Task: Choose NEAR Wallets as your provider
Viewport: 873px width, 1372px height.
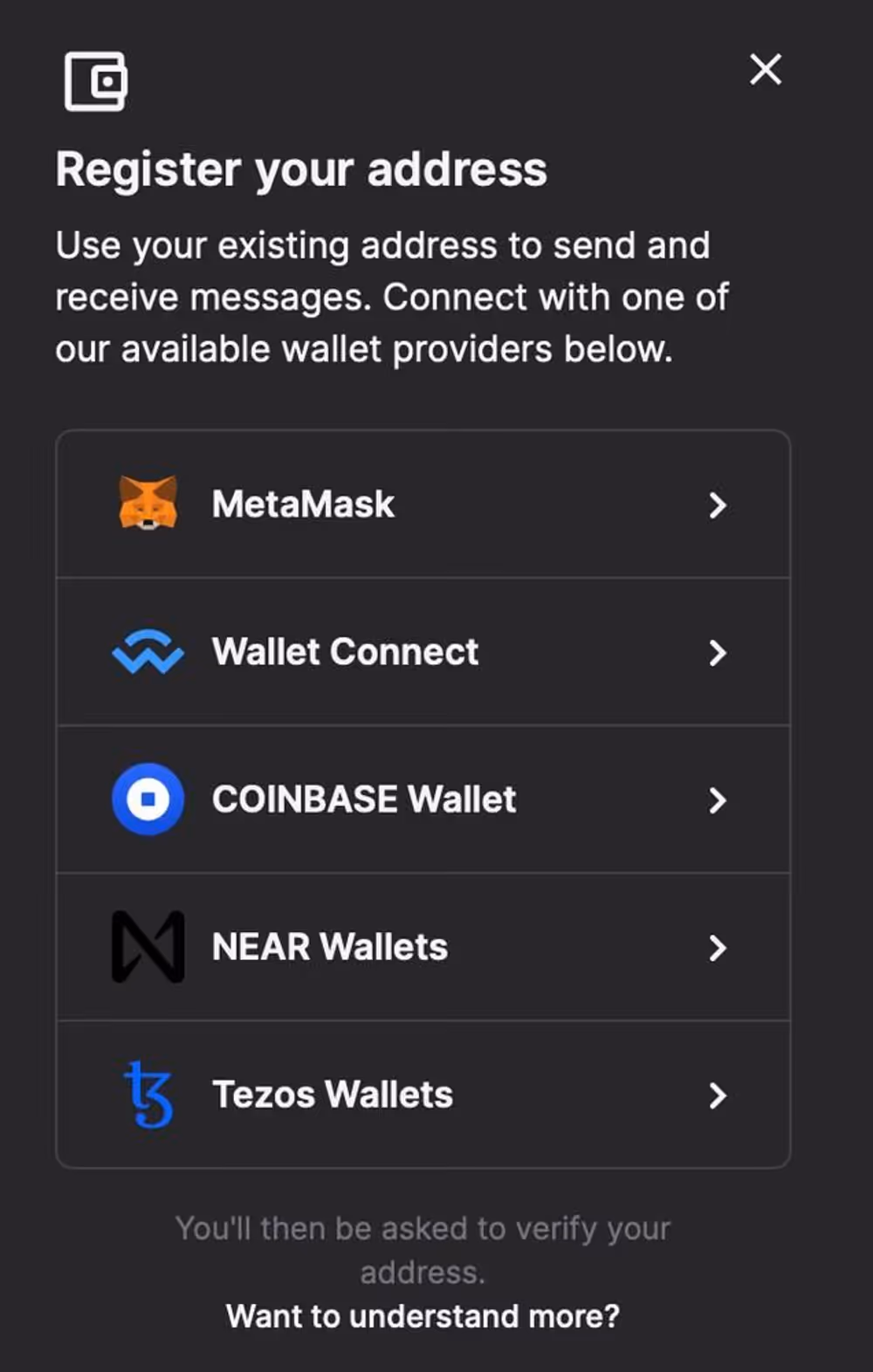Action: (x=423, y=948)
